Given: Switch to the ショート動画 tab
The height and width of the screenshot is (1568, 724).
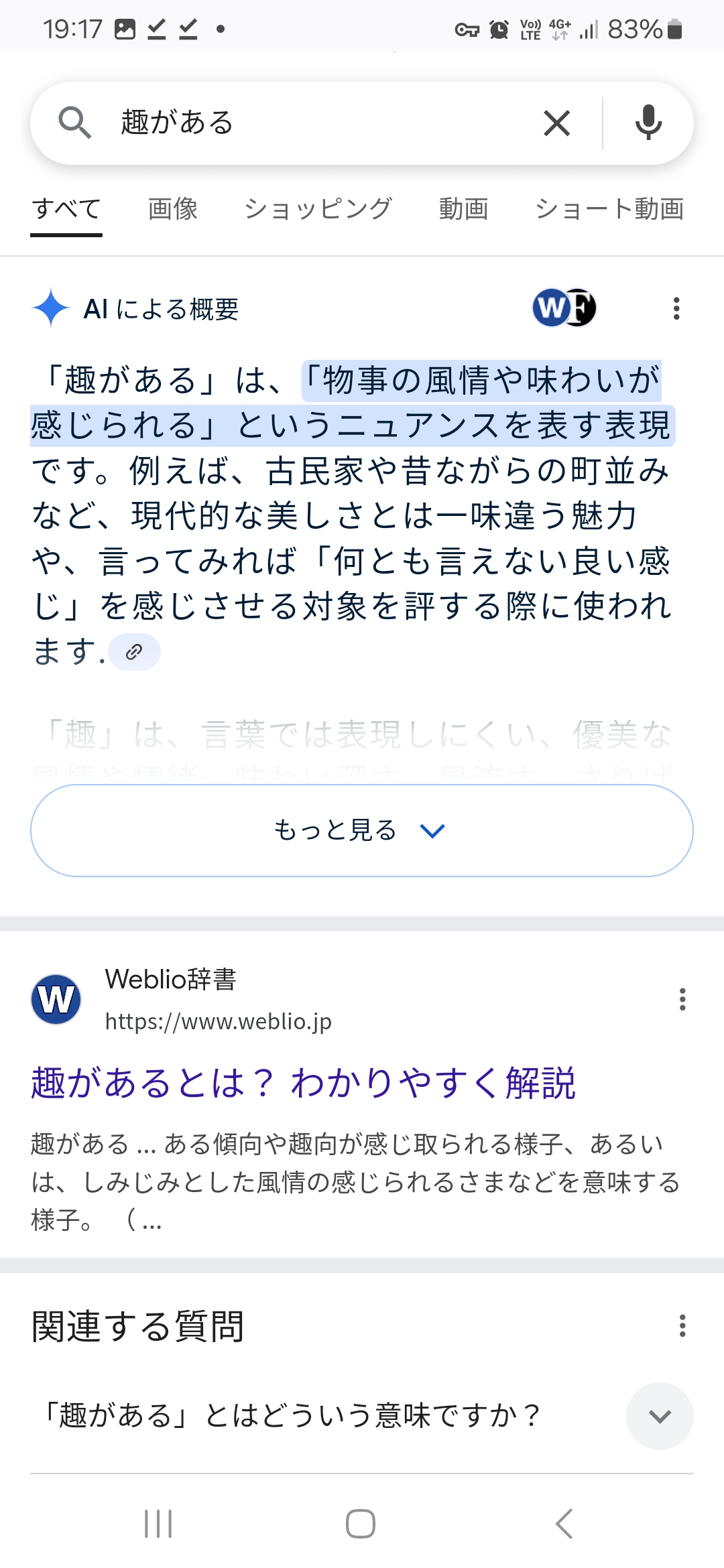Looking at the screenshot, I should click(609, 209).
